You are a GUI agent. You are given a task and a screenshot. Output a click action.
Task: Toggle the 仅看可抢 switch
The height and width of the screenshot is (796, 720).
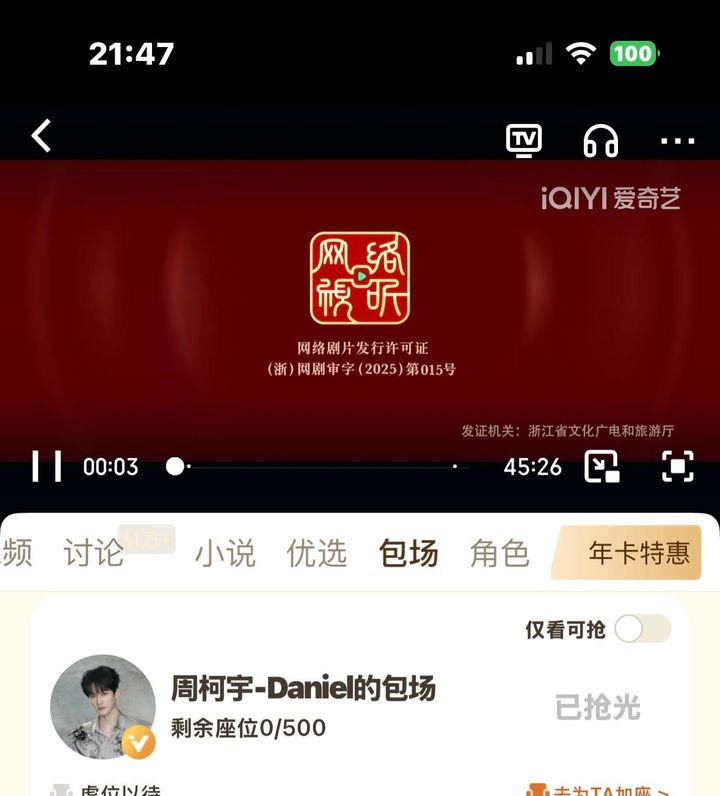[x=642, y=629]
